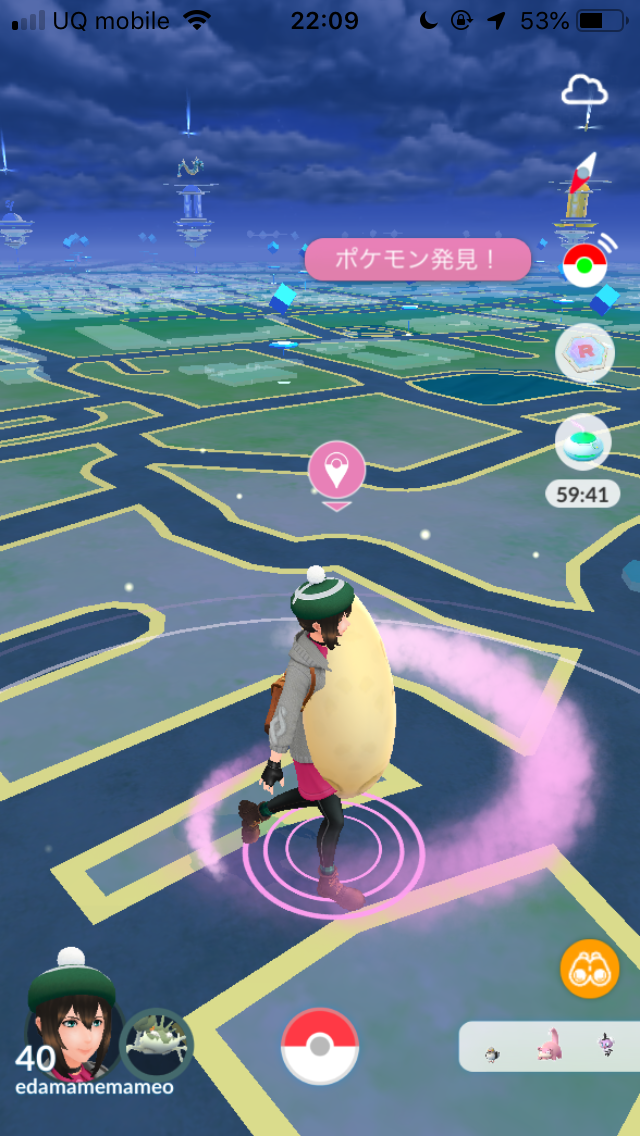The width and height of the screenshot is (640, 1136).
Task: Open the main menu Poké Ball button
Action: pos(319,1047)
